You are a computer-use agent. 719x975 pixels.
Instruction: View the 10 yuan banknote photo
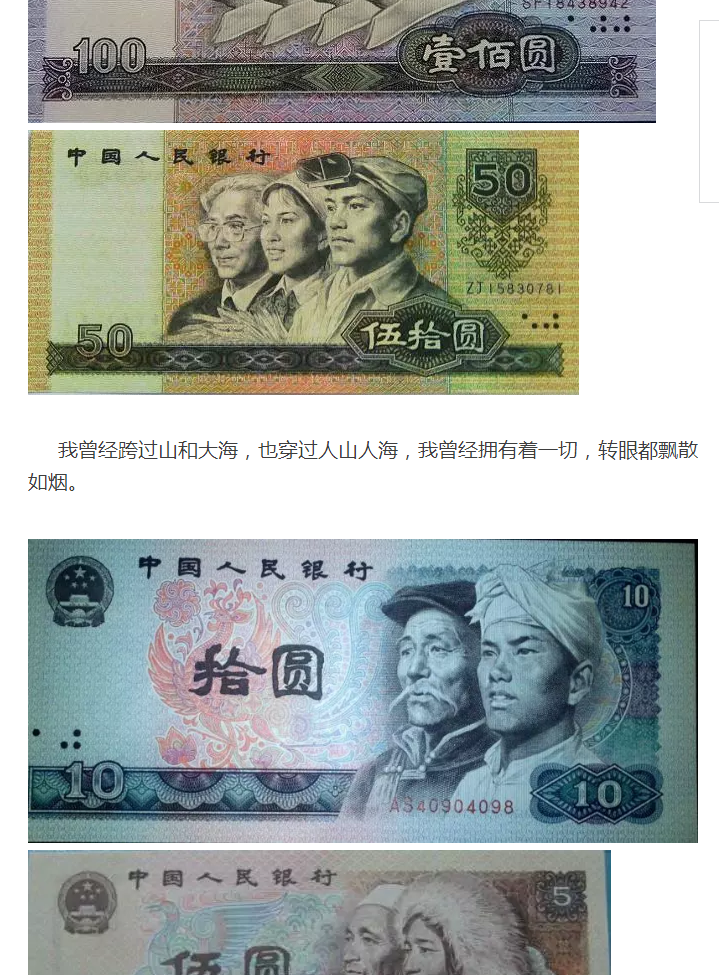pos(362,690)
